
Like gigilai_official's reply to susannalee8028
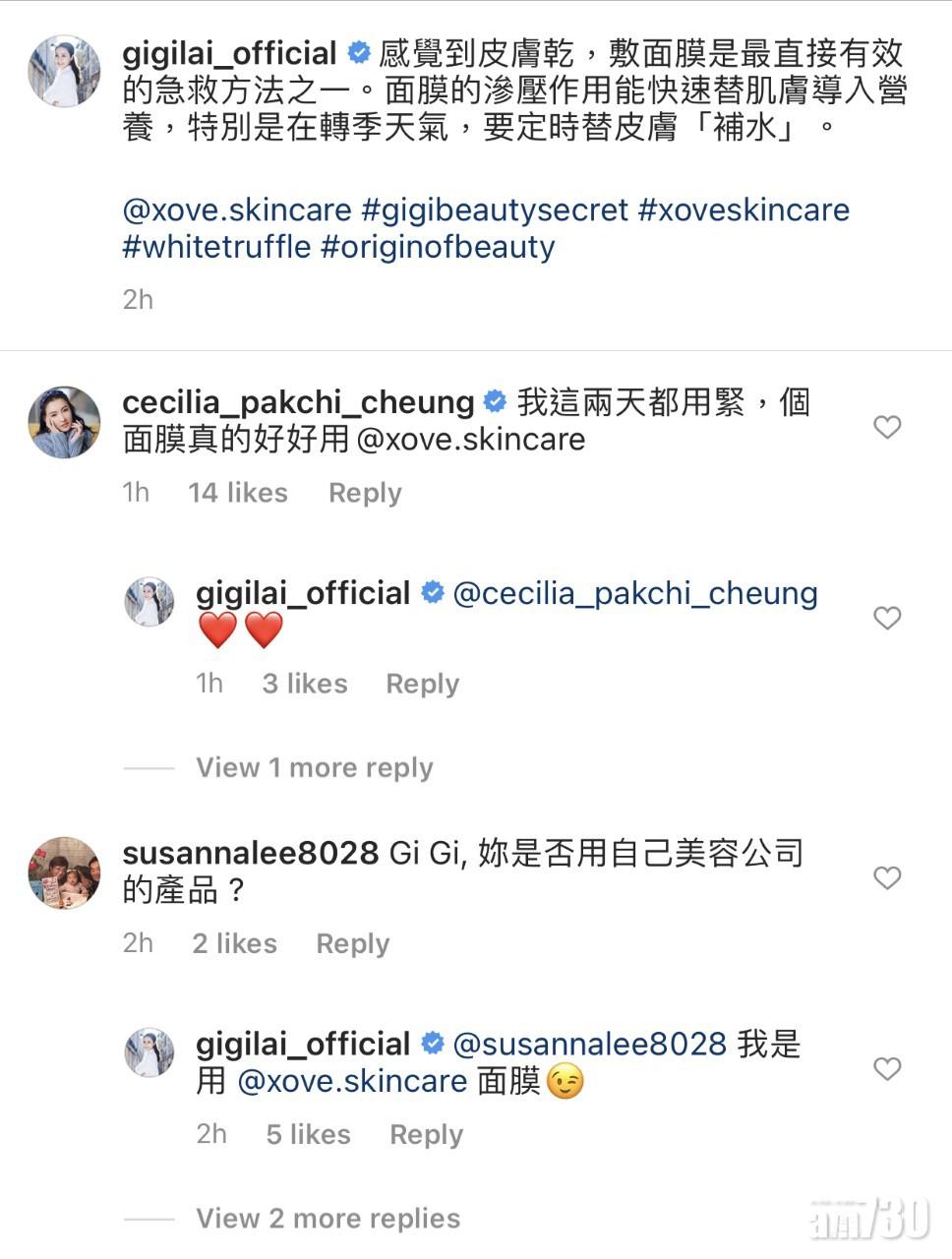pos(887,1068)
